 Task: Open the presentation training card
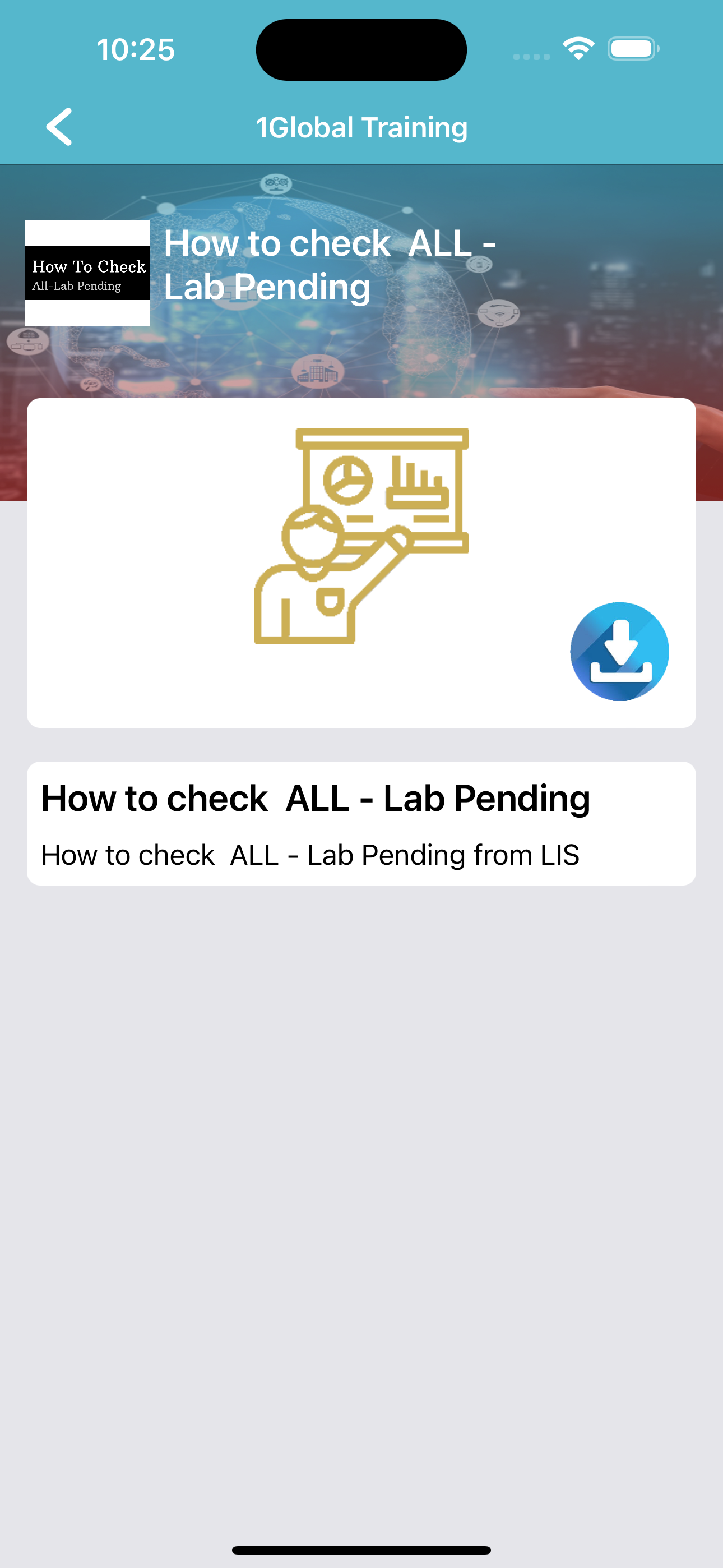(360, 537)
